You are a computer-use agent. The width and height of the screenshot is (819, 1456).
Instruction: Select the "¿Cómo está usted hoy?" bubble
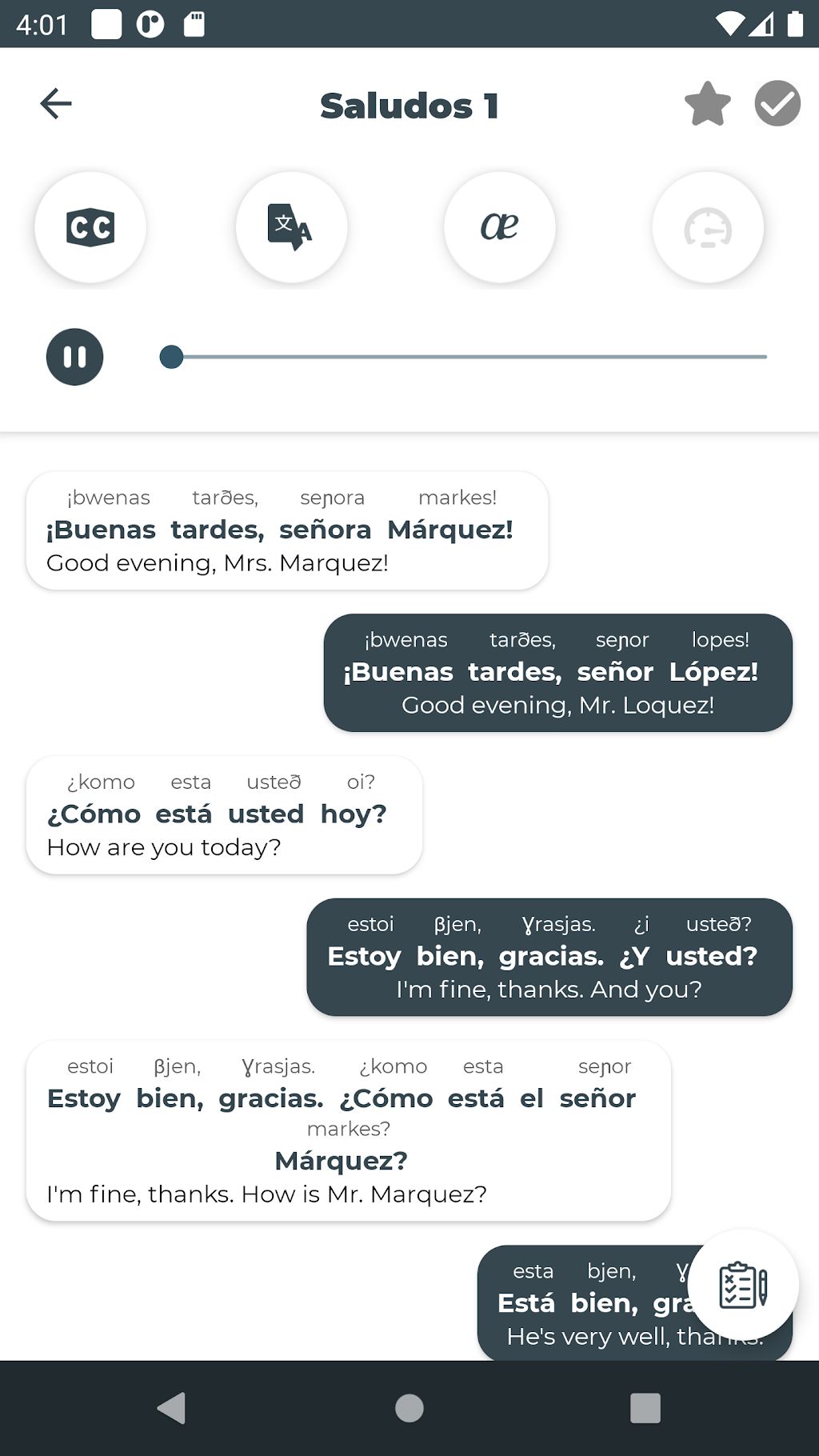pyautogui.click(x=224, y=815)
